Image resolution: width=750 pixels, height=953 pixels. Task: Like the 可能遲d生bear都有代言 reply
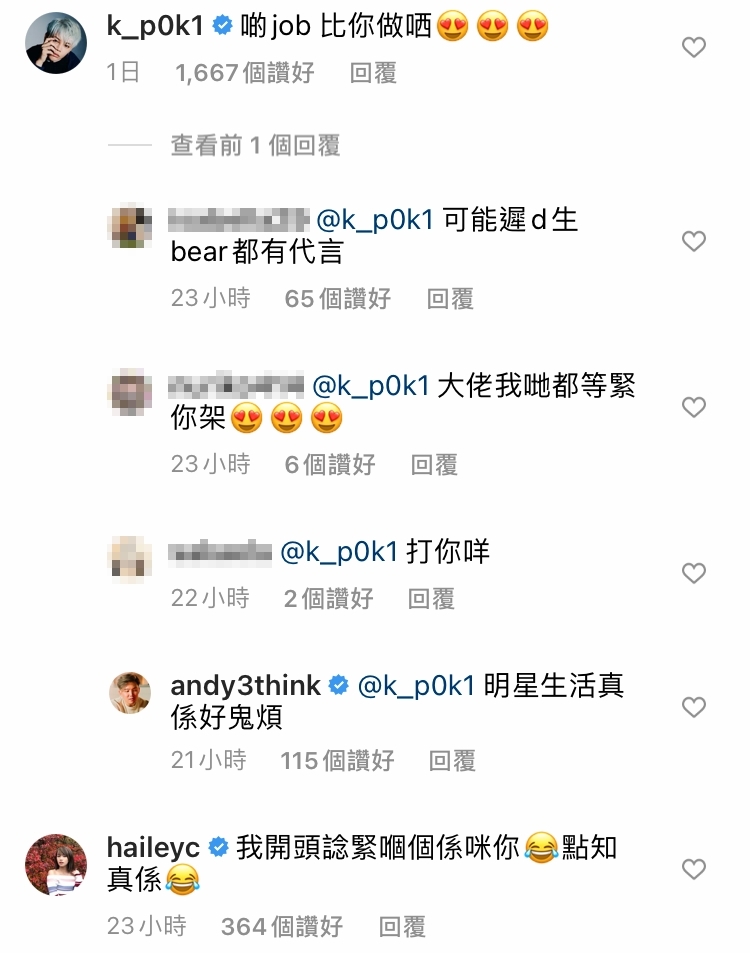[693, 241]
